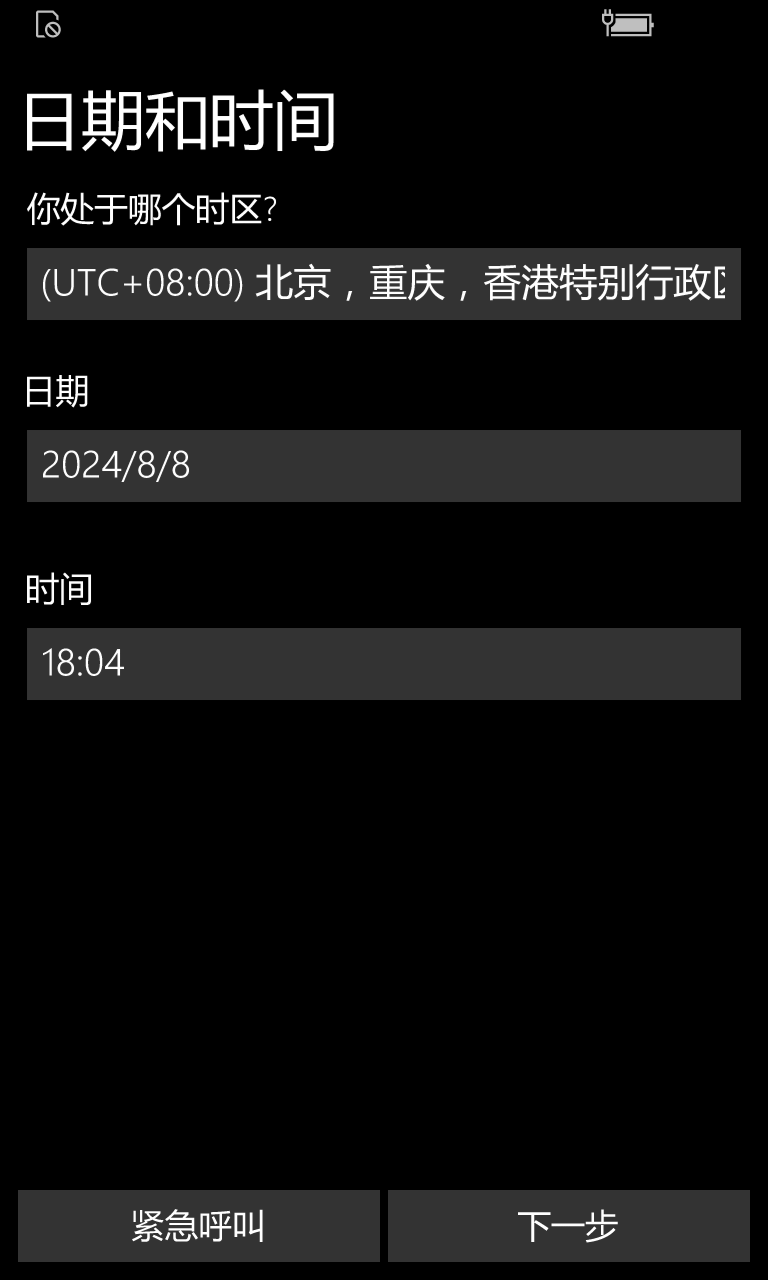Open the time zone dropdown showing UTC+08:00
768x1280 pixels.
(384, 284)
